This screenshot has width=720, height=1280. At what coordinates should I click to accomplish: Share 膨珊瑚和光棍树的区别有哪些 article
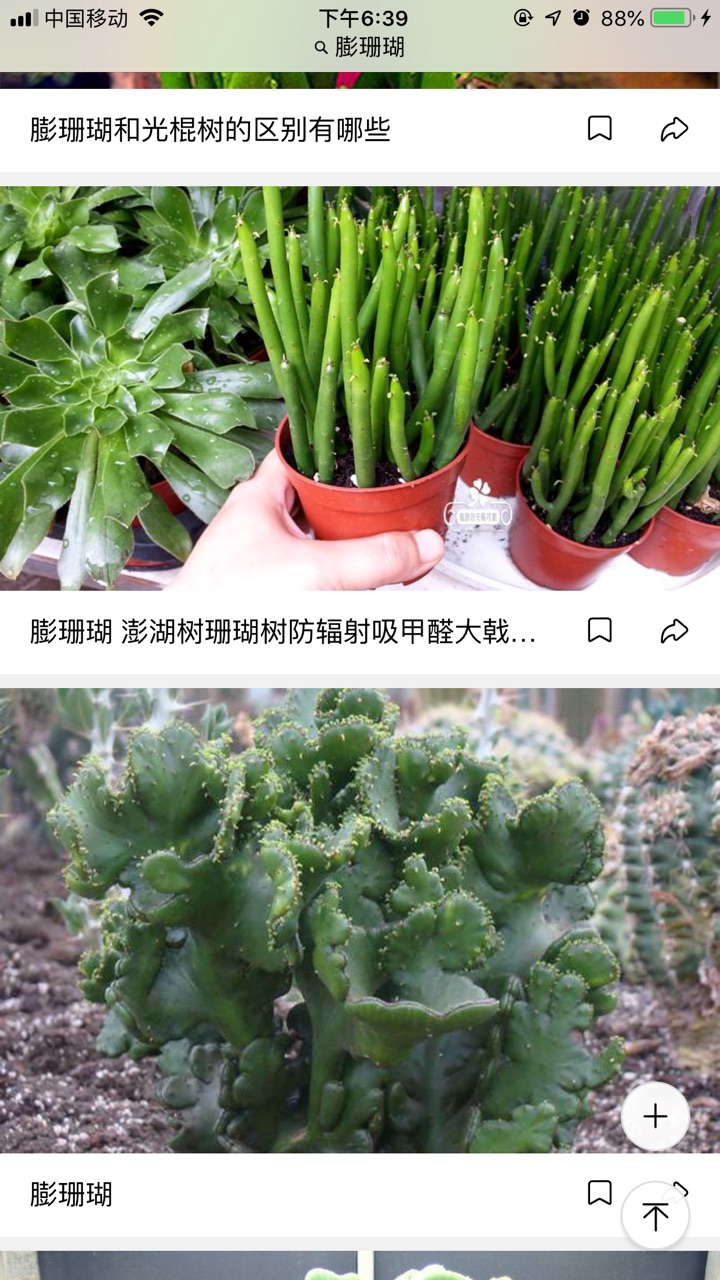[x=675, y=129]
